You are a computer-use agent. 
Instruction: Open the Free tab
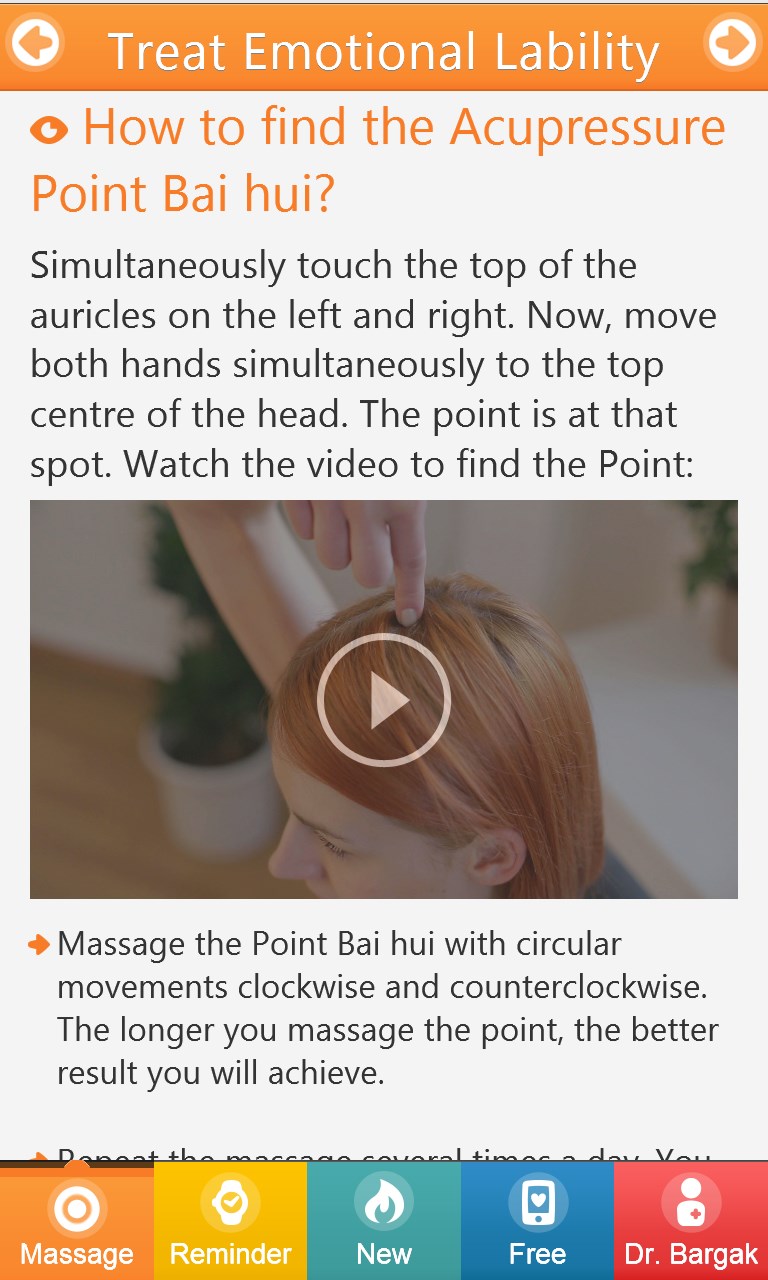(537, 1222)
